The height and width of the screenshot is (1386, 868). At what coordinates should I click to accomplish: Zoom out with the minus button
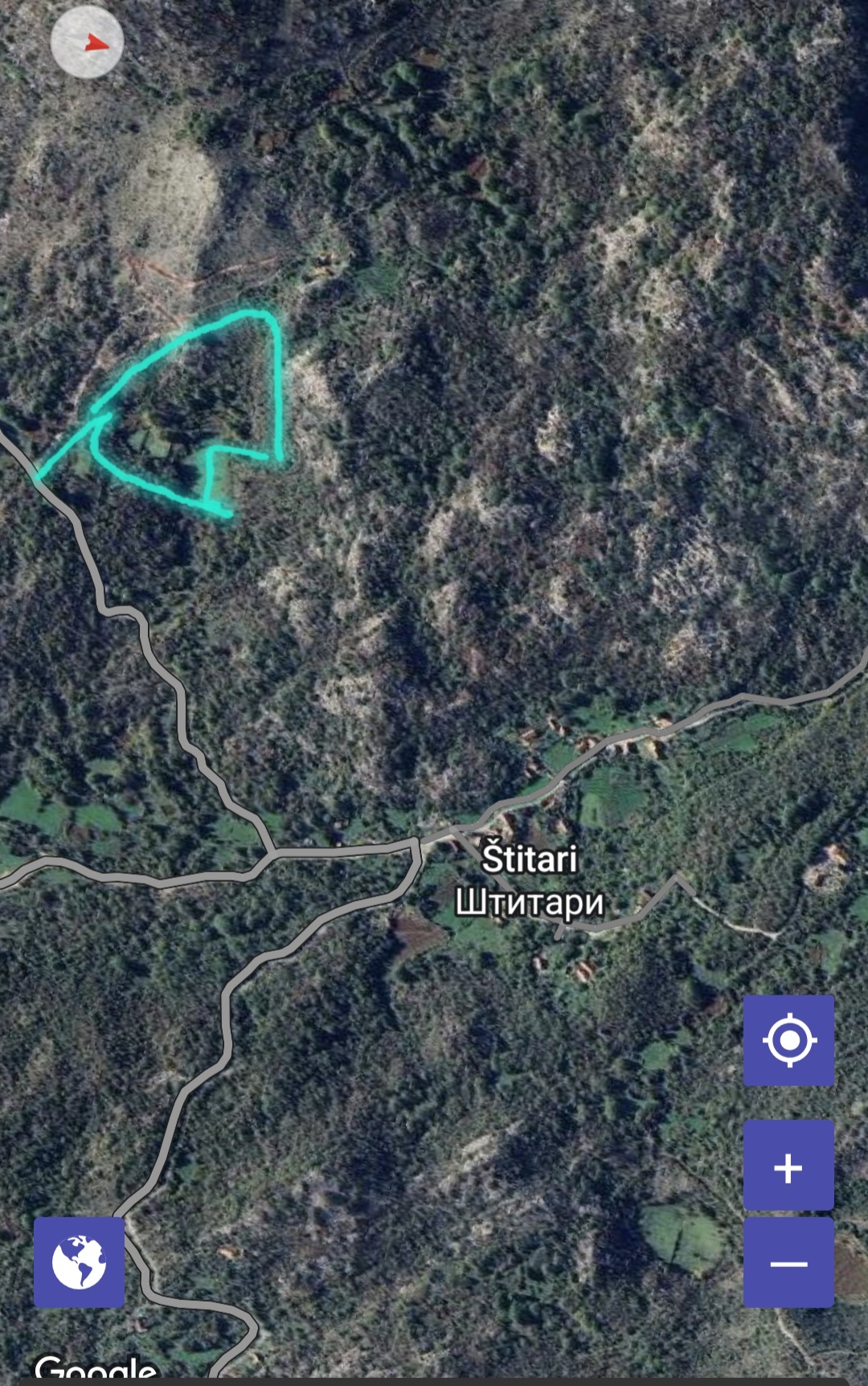[788, 1263]
